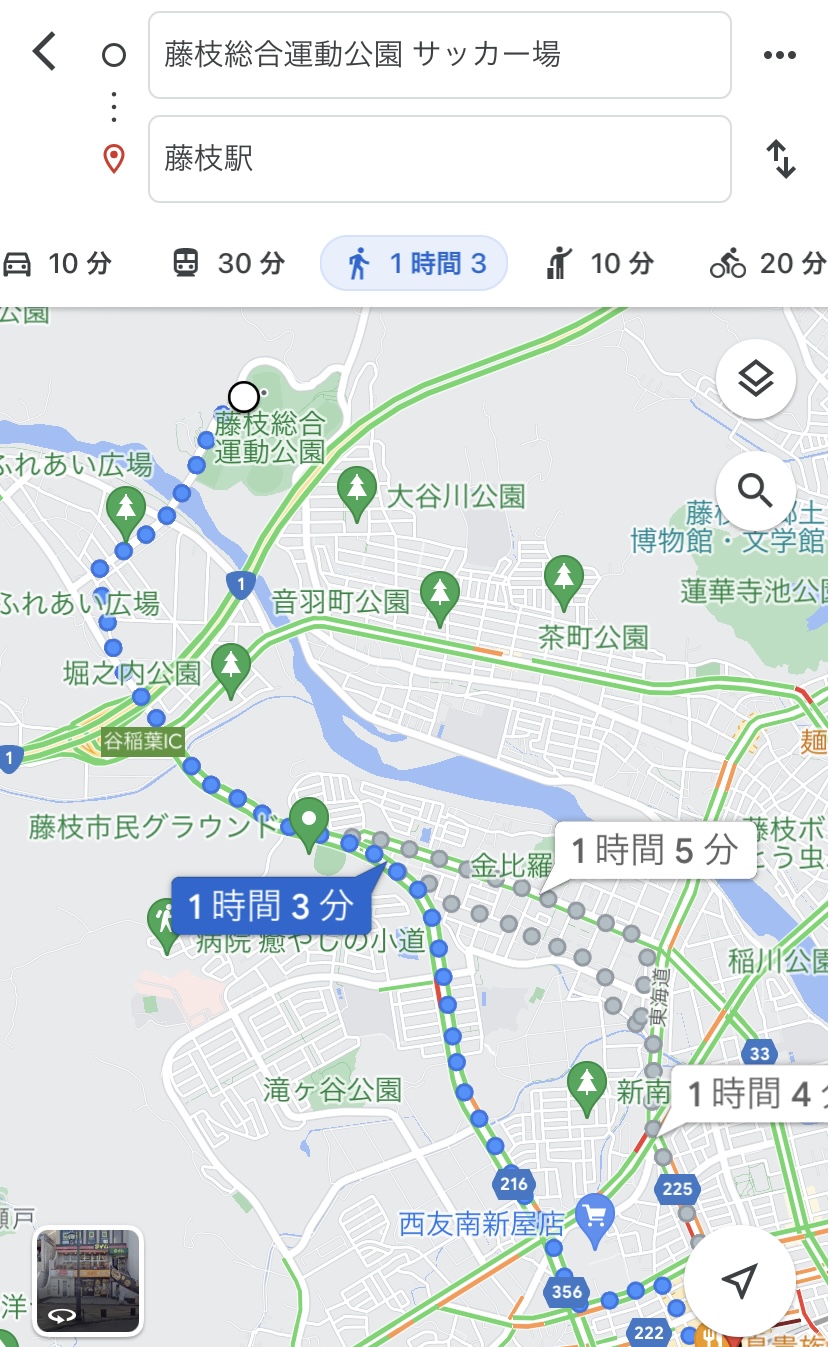Open the 大谷川公園 park pin
The width and height of the screenshot is (828, 1347).
[357, 491]
